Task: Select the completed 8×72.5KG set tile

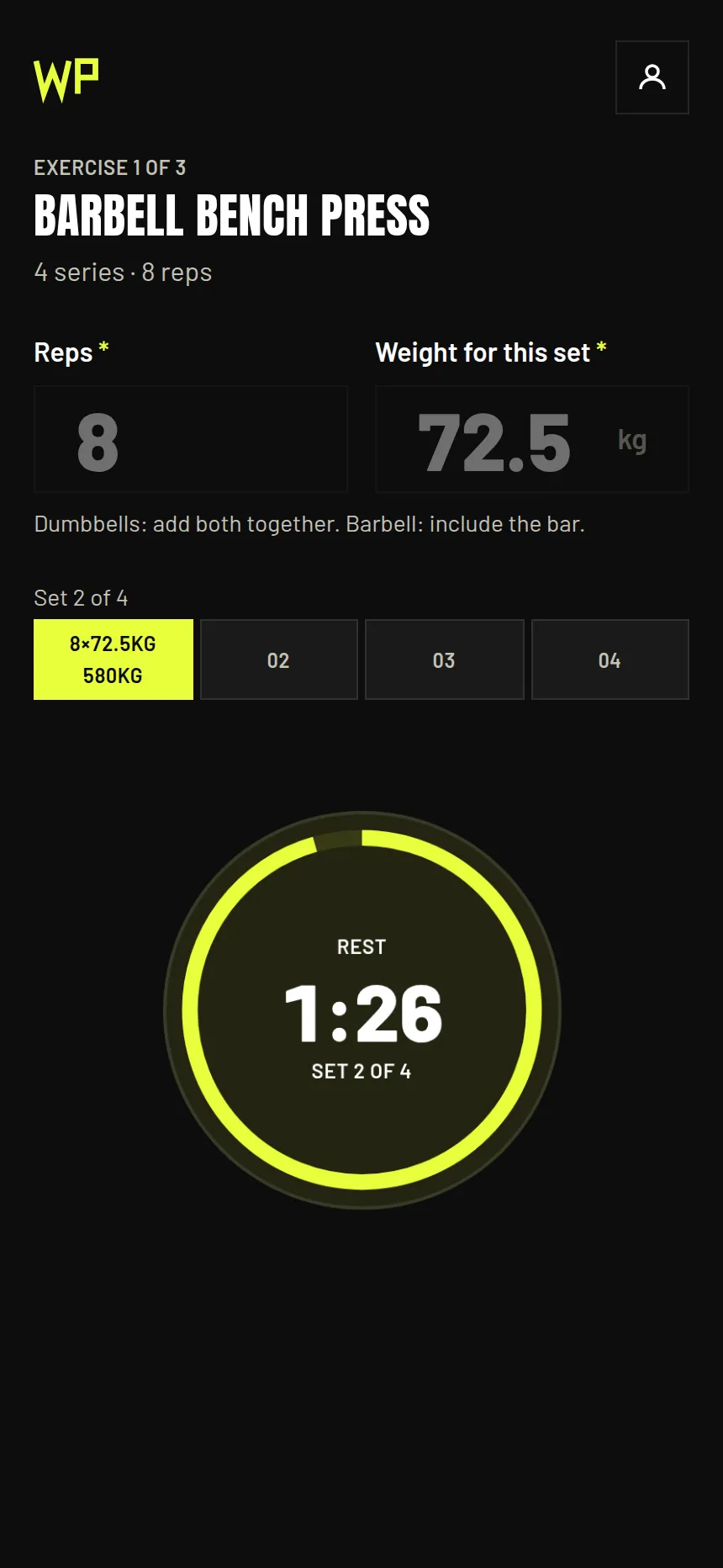Action: (x=113, y=660)
